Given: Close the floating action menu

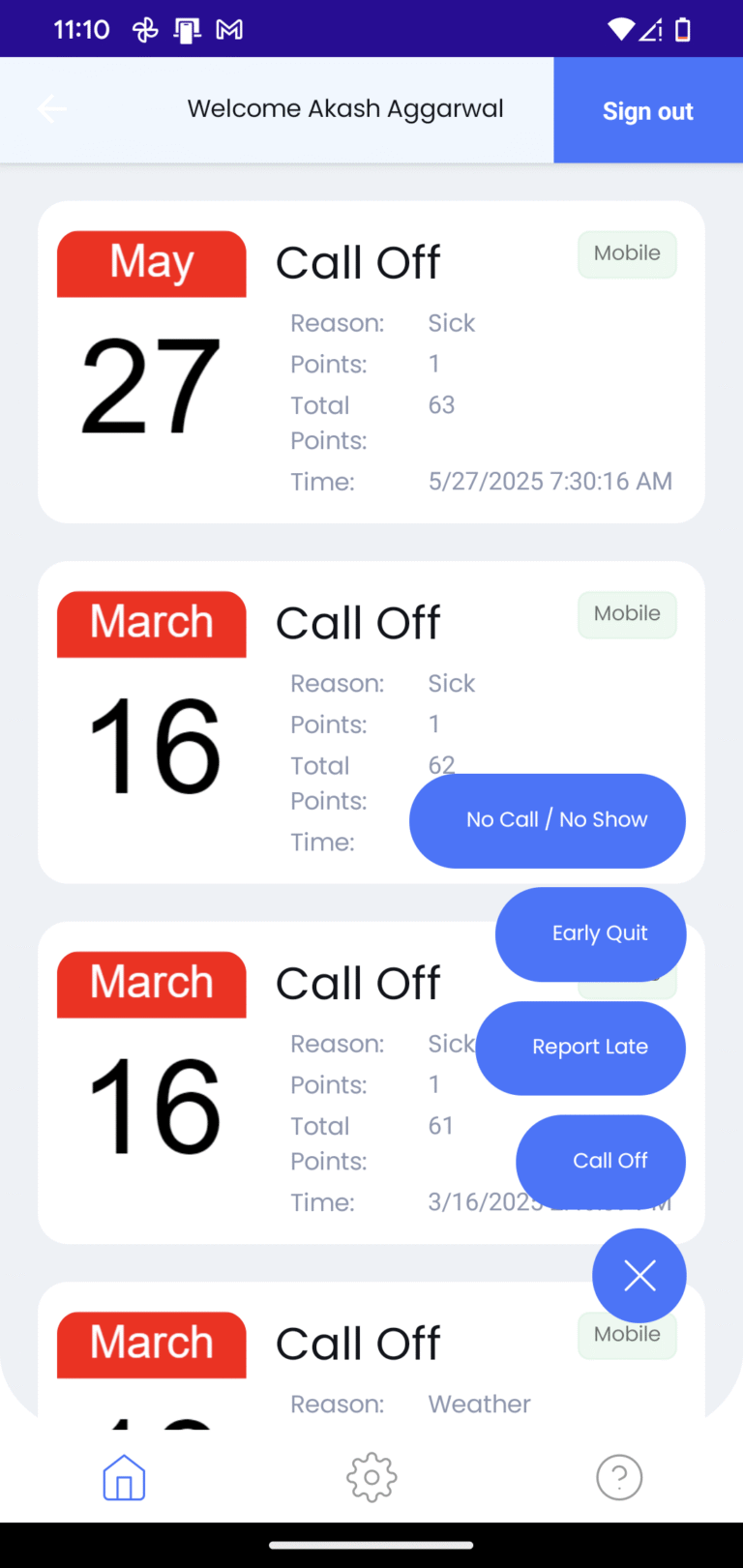Looking at the screenshot, I should (639, 1276).
